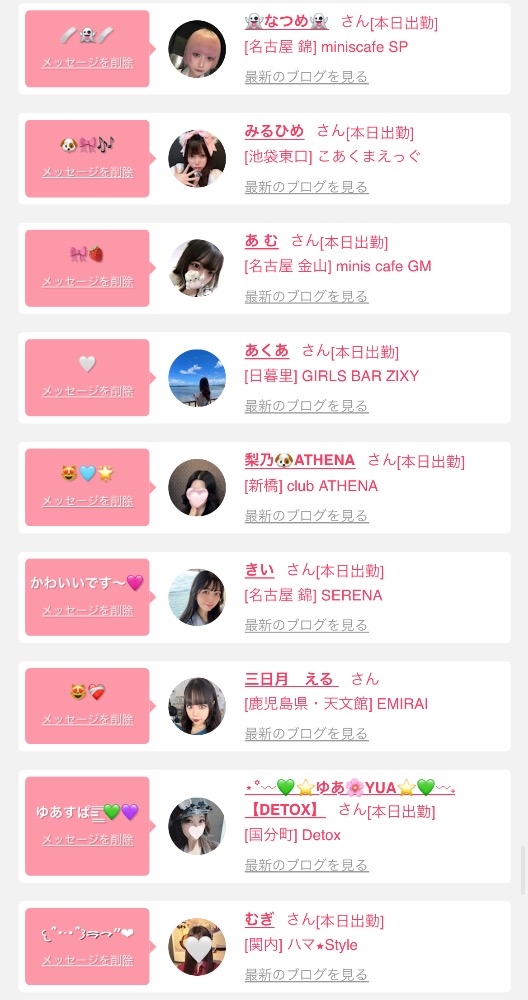This screenshot has width=528, height=1000.
Task: Delete the message sent to あむ
Action: pyautogui.click(x=87, y=281)
